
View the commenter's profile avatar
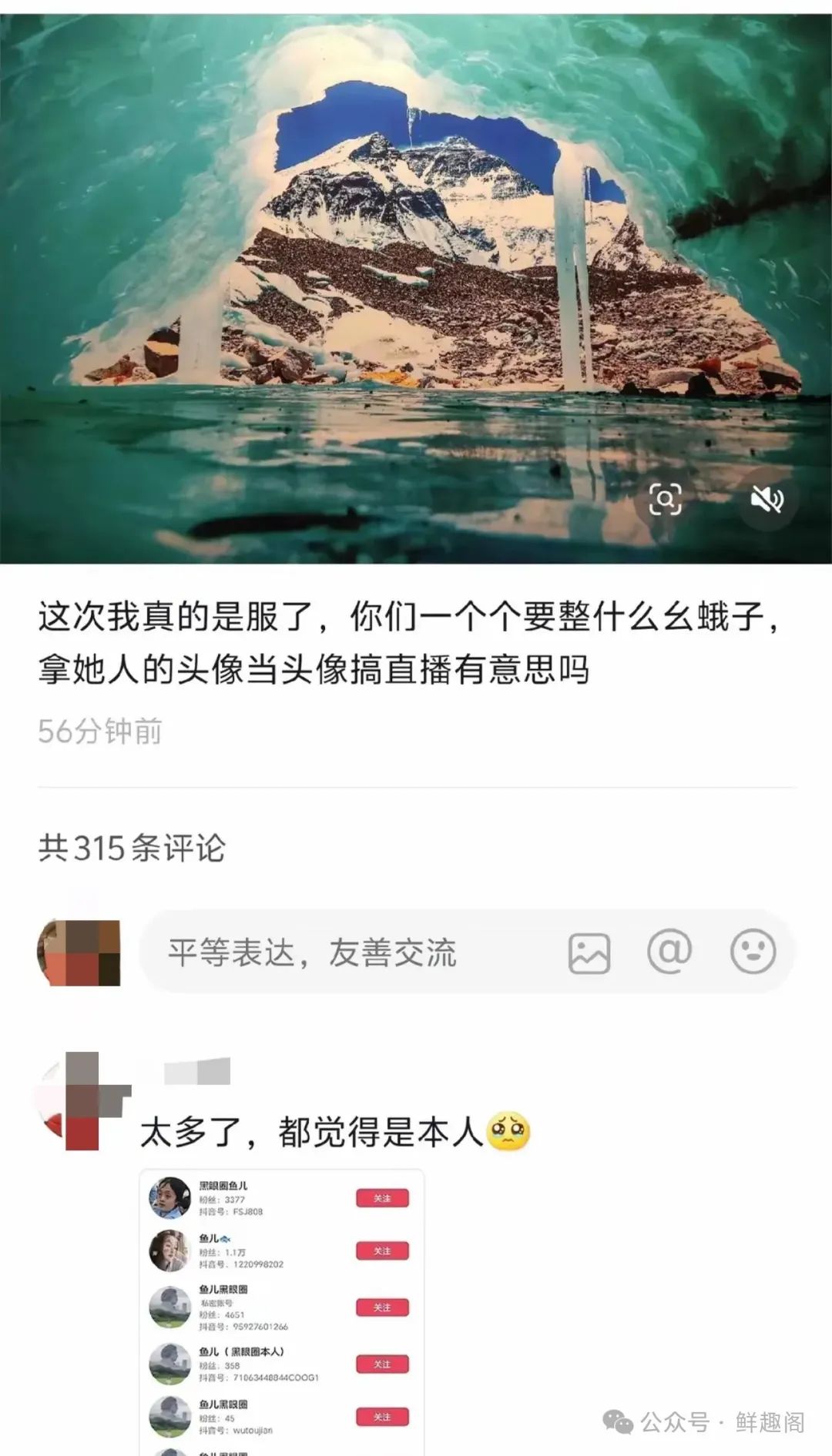tap(81, 1101)
